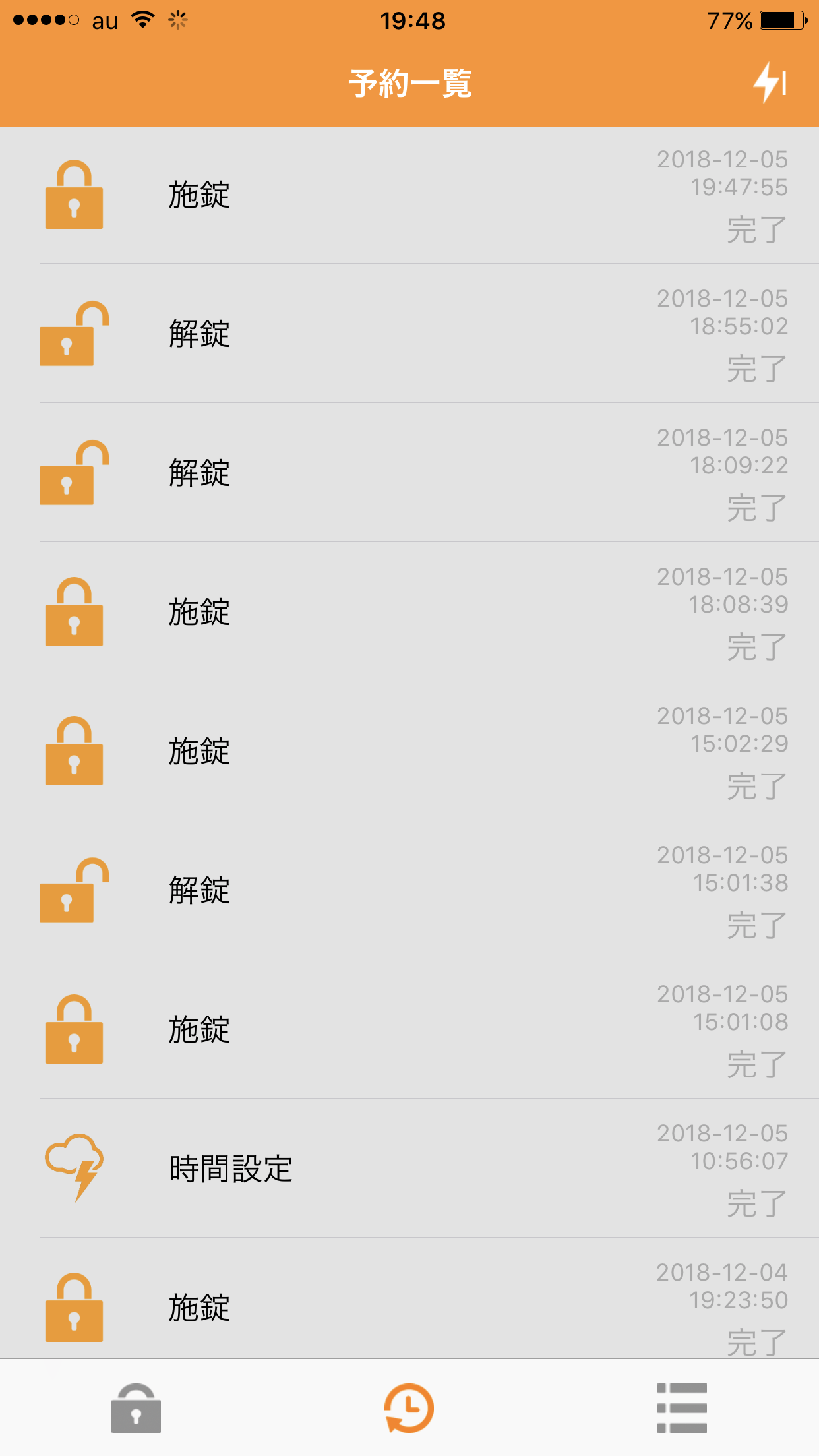View the 解錠 entry at 15:01:38
Image resolution: width=819 pixels, height=1456 pixels.
coord(409,890)
